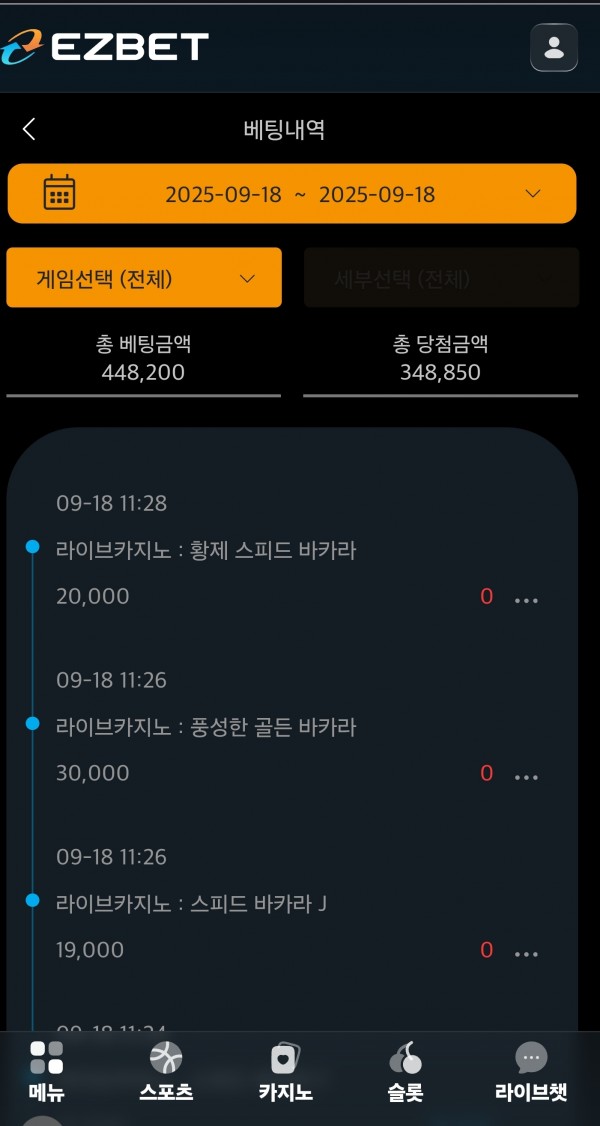Screen dimensions: 600x1126
Task: Open the date range picker 2025-09-18
Action: 292,194
